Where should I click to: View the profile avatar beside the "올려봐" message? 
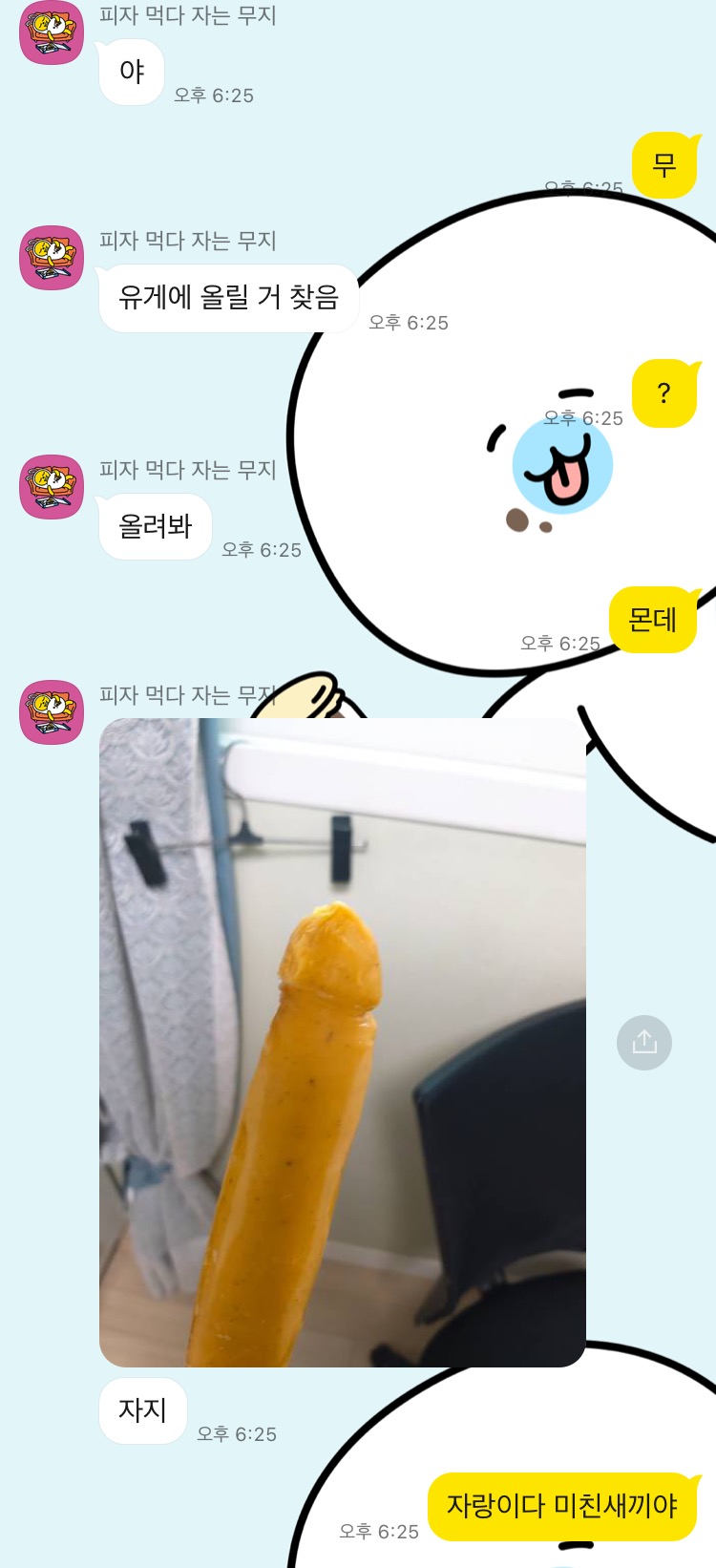(x=52, y=487)
